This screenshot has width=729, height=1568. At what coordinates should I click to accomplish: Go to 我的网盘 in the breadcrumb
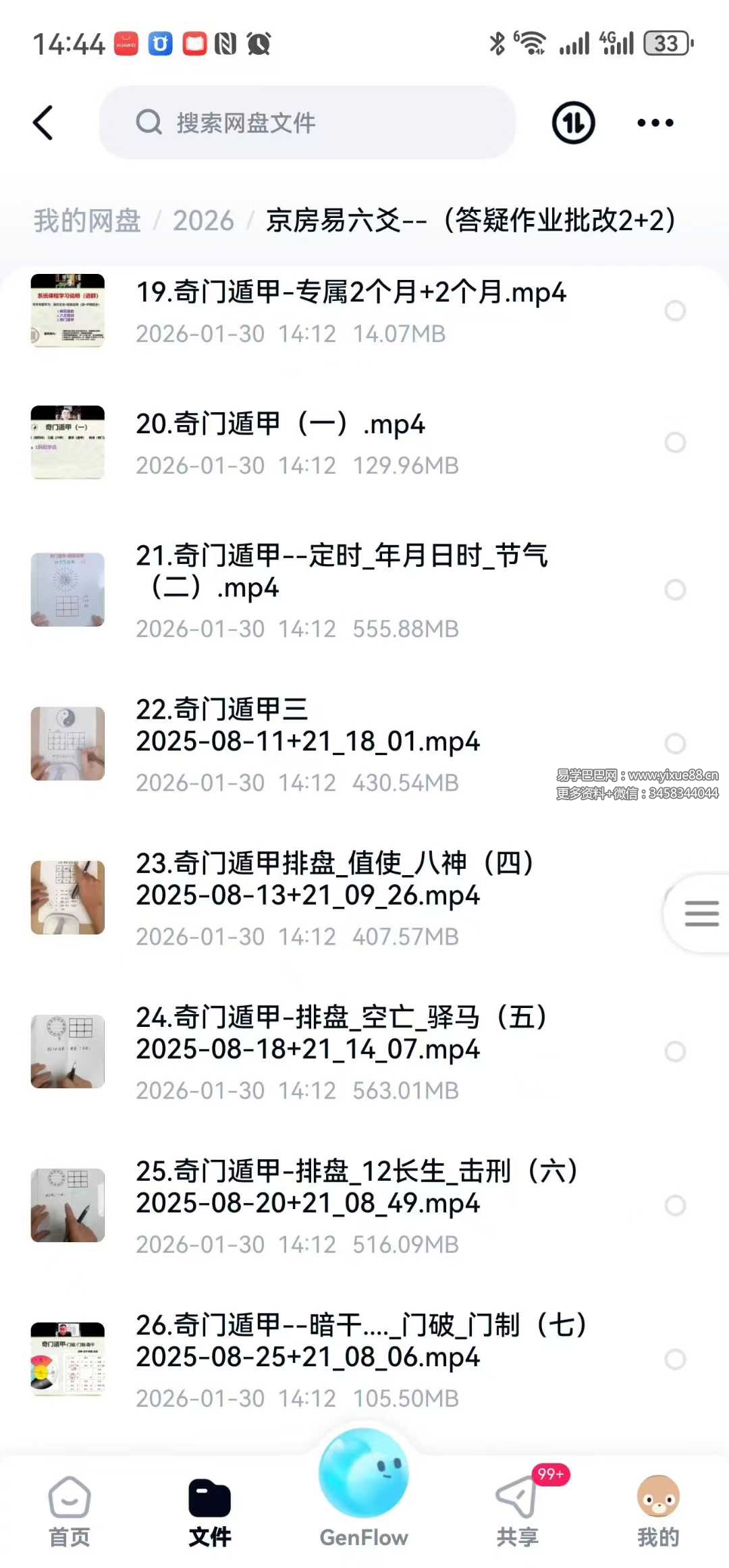pos(87,221)
